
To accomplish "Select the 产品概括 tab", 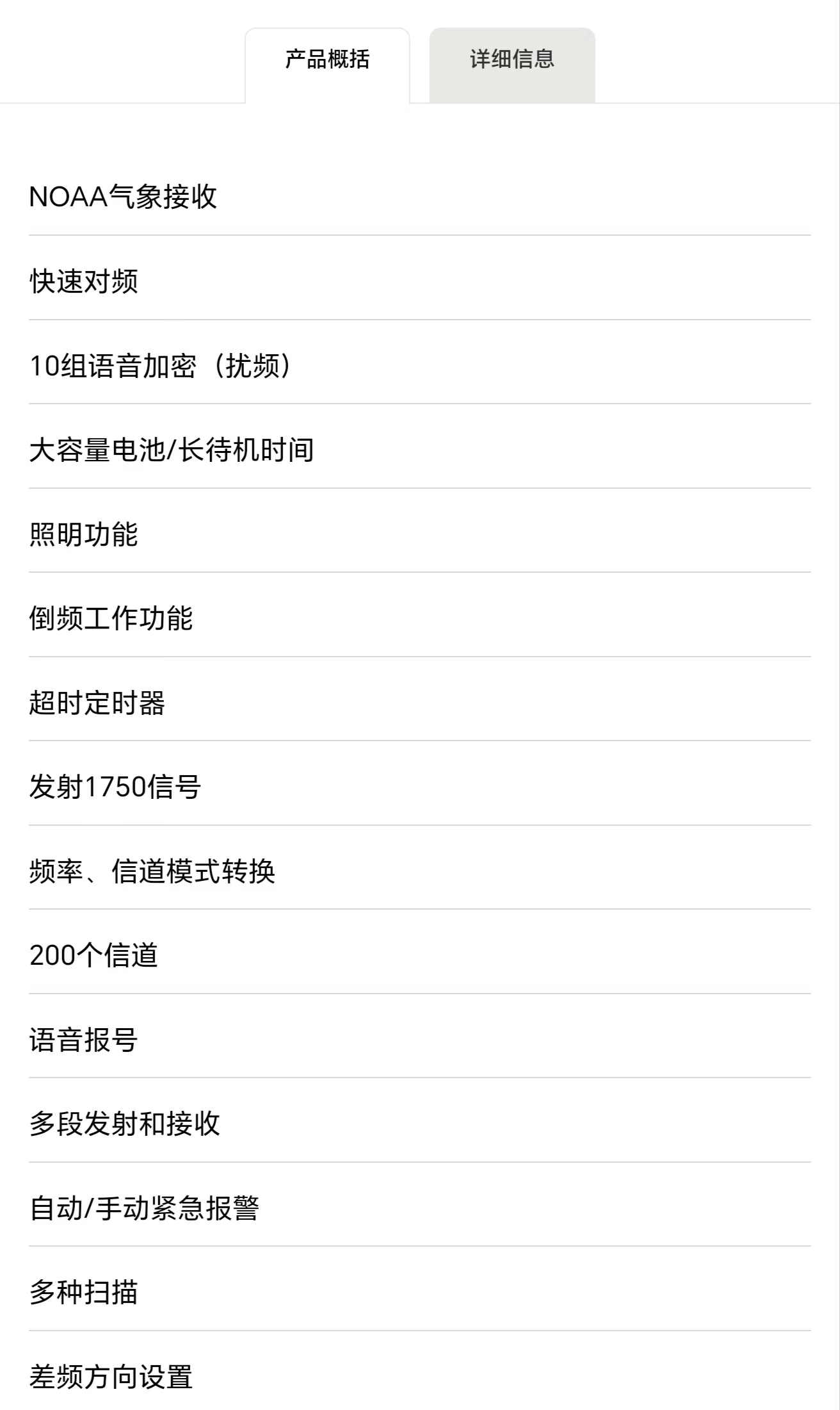I will tap(327, 61).
